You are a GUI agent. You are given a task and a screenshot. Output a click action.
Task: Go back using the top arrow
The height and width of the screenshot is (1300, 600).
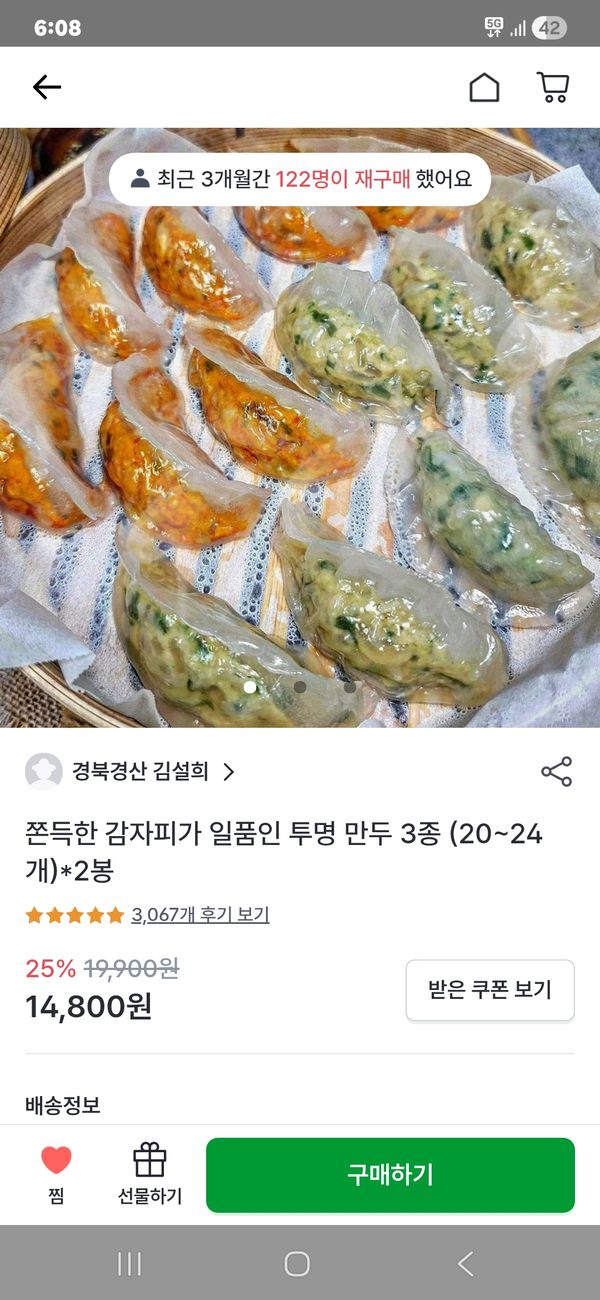pos(47,88)
